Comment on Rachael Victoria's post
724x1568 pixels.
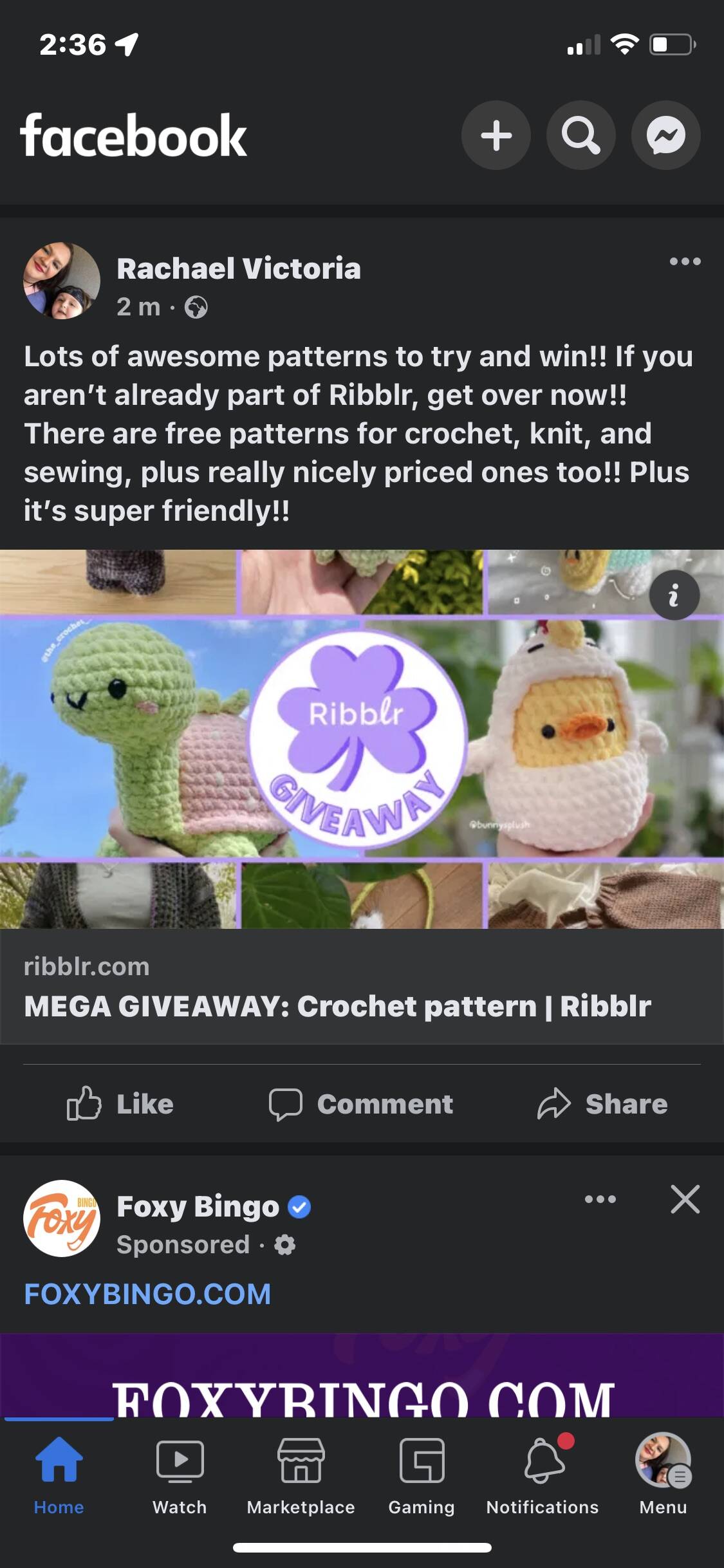tap(361, 1103)
